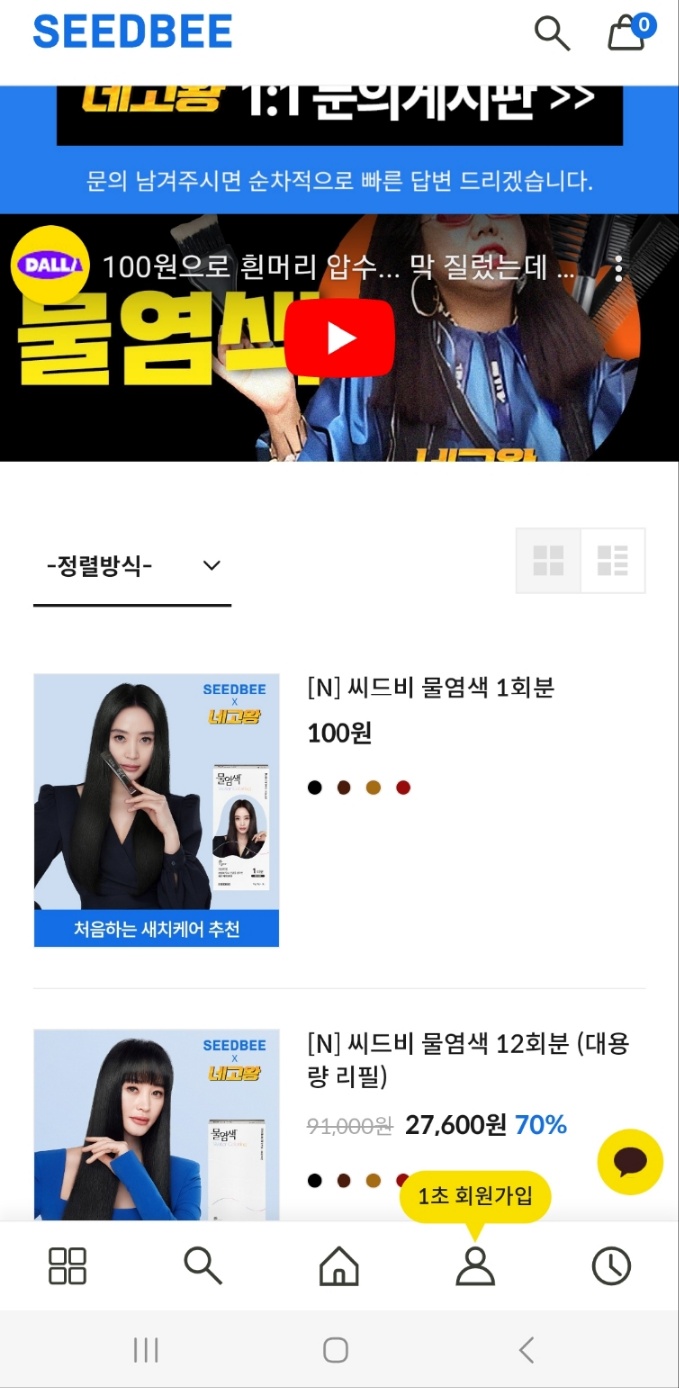Open the 씨드비 물염색 1회분 title link
This screenshot has height=1388, width=679.
click(430, 688)
